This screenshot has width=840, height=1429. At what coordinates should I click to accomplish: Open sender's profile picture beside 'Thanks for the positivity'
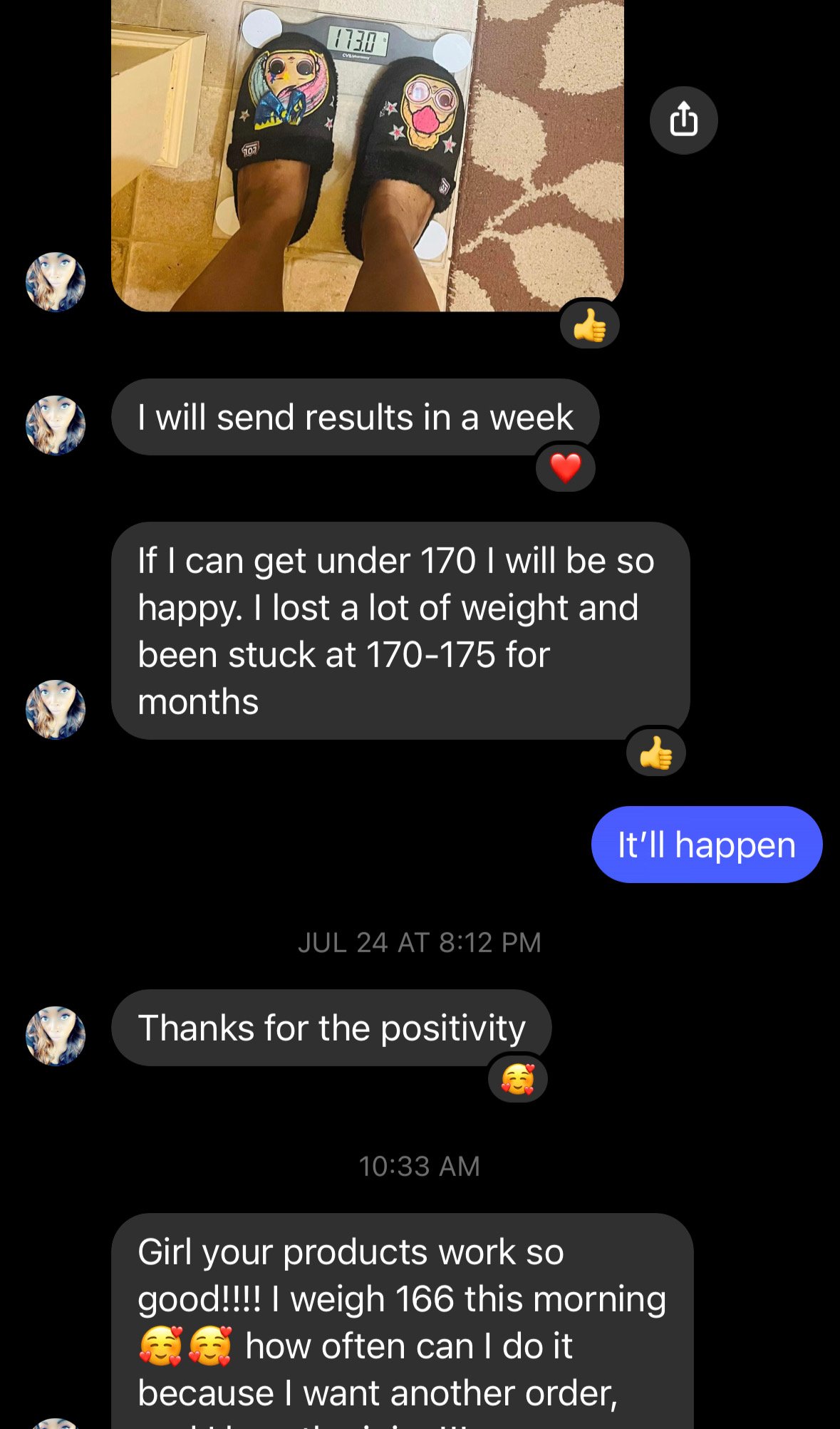(x=56, y=1036)
